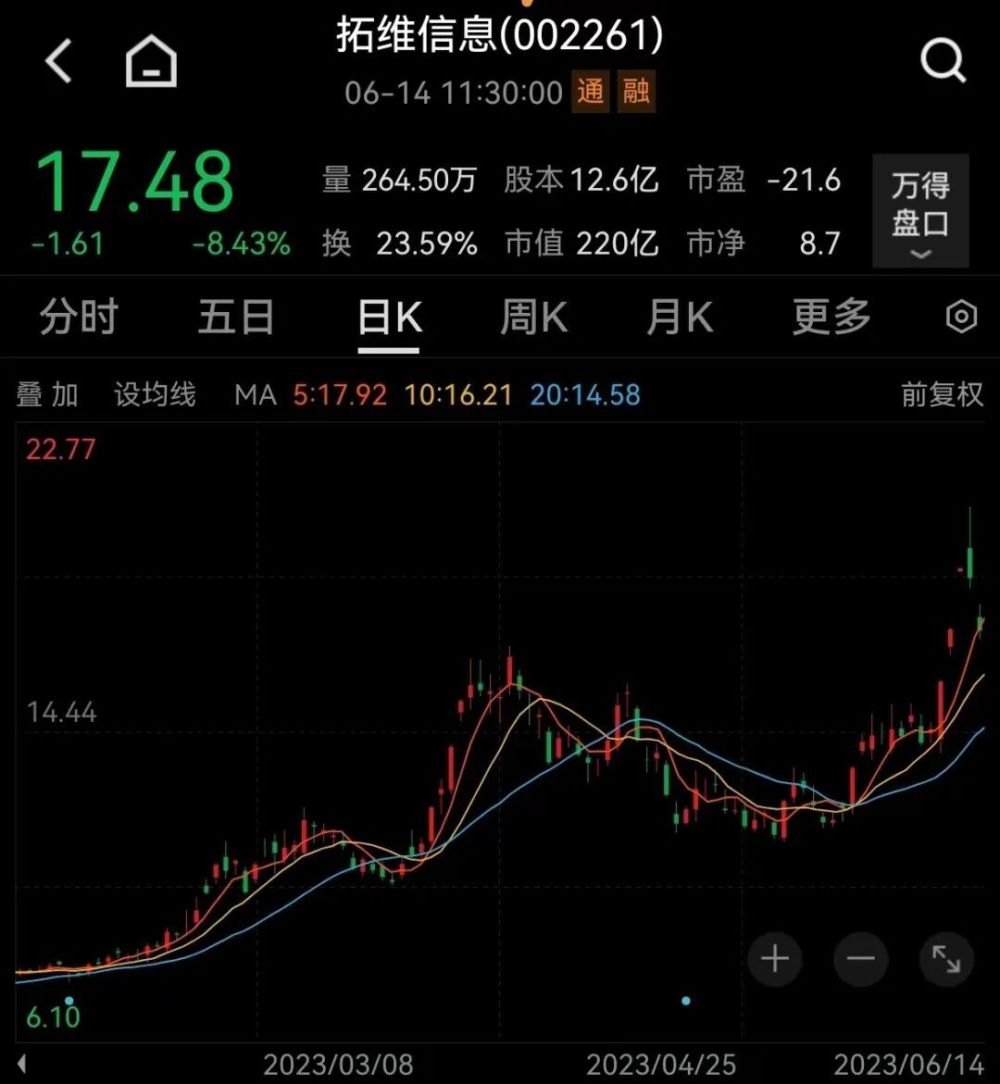Switch to the 五日 tab

(x=236, y=317)
